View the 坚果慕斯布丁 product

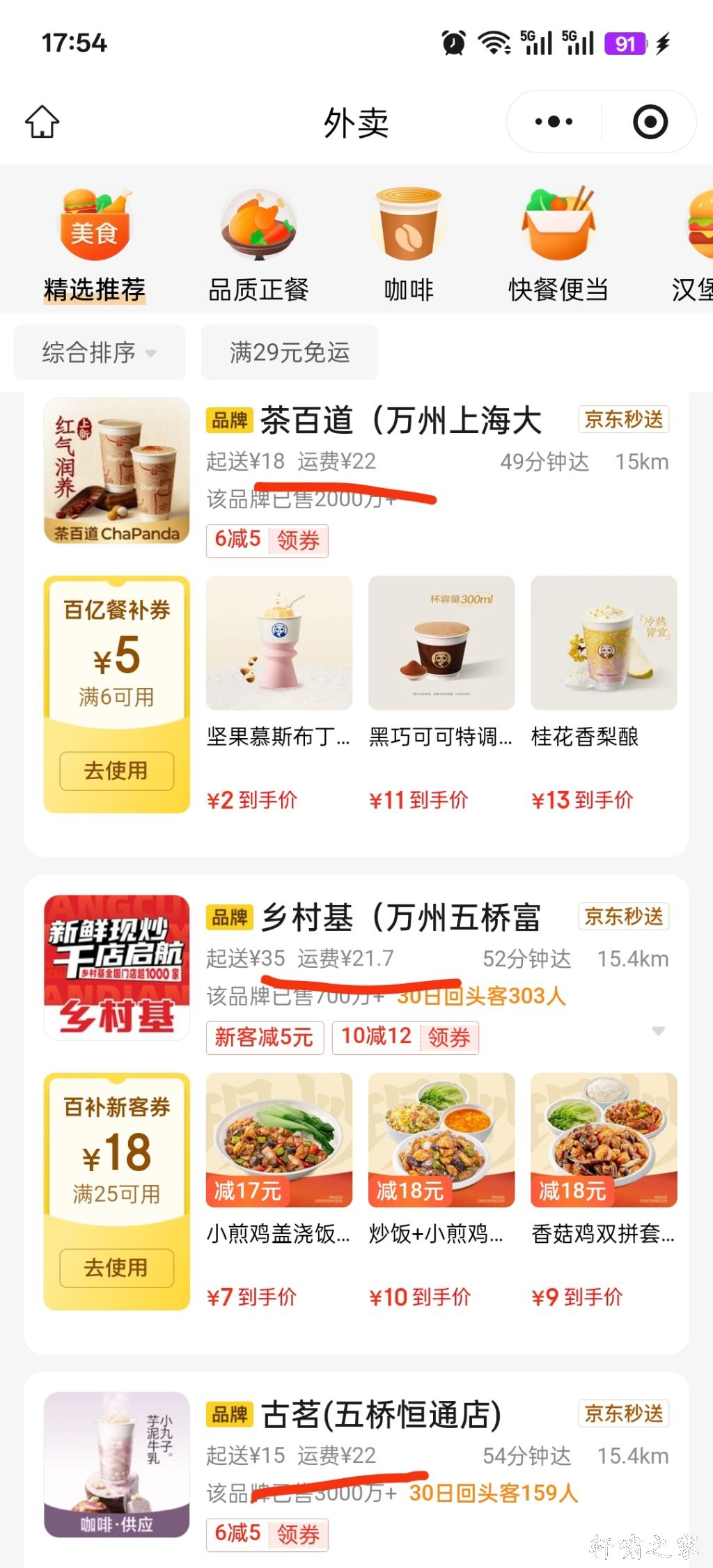coord(279,643)
